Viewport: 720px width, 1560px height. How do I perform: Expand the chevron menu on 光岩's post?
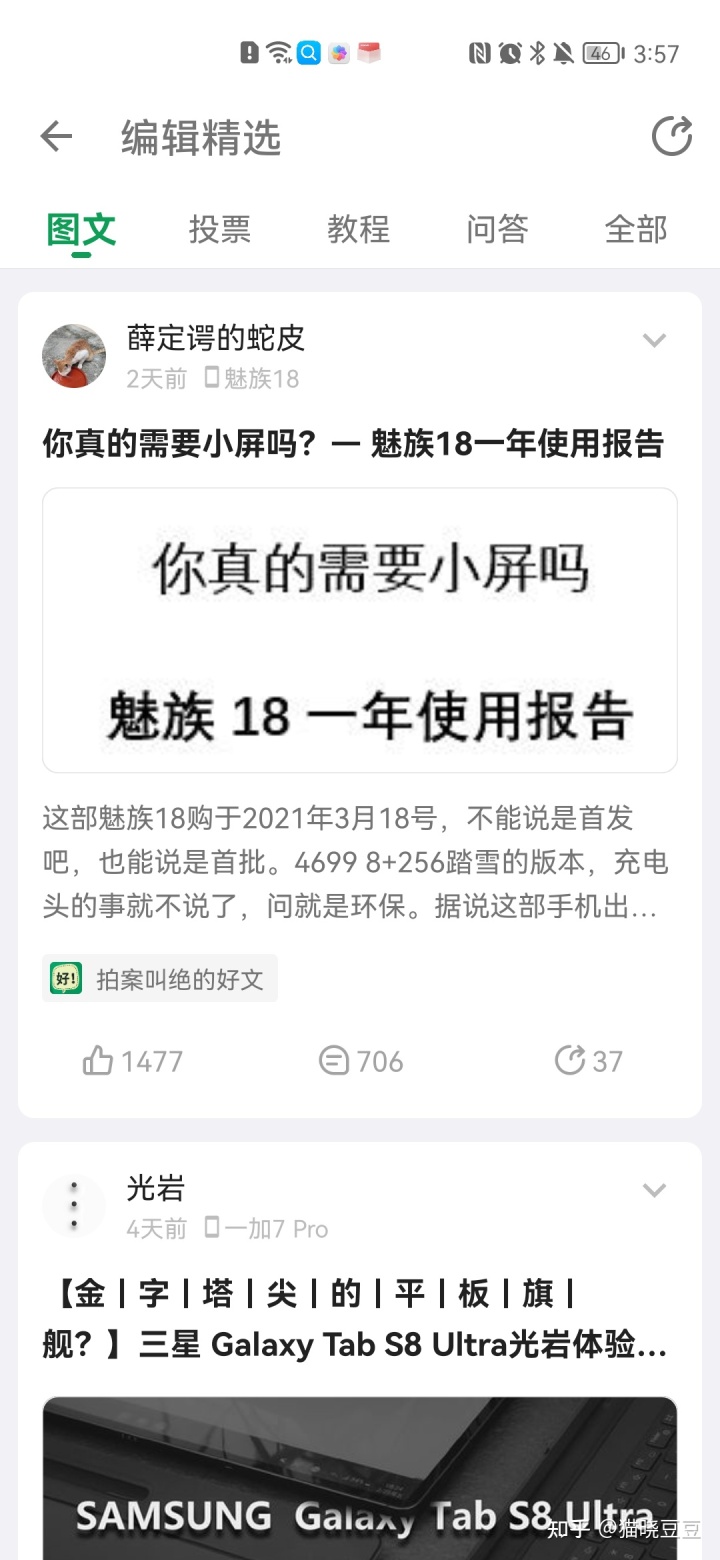tap(654, 1190)
